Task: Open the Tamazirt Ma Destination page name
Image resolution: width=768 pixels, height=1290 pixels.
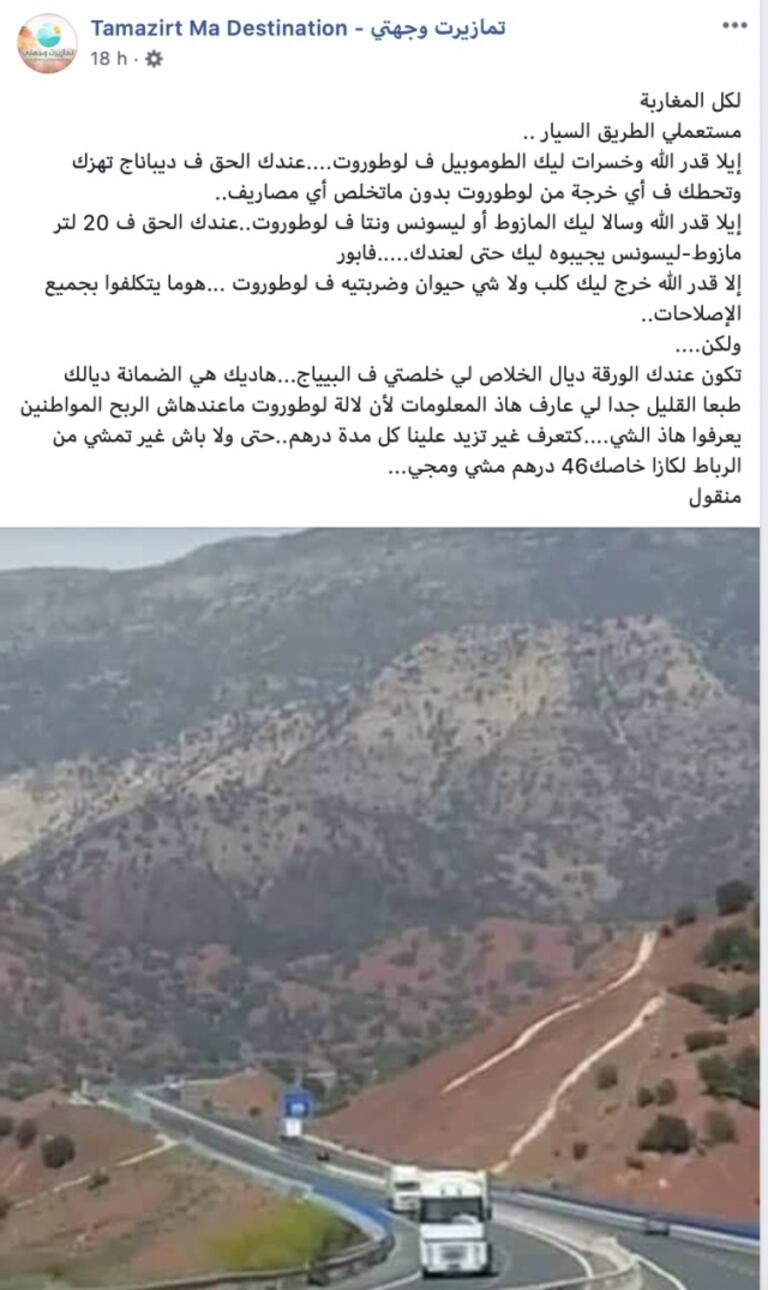Action: pos(297,28)
